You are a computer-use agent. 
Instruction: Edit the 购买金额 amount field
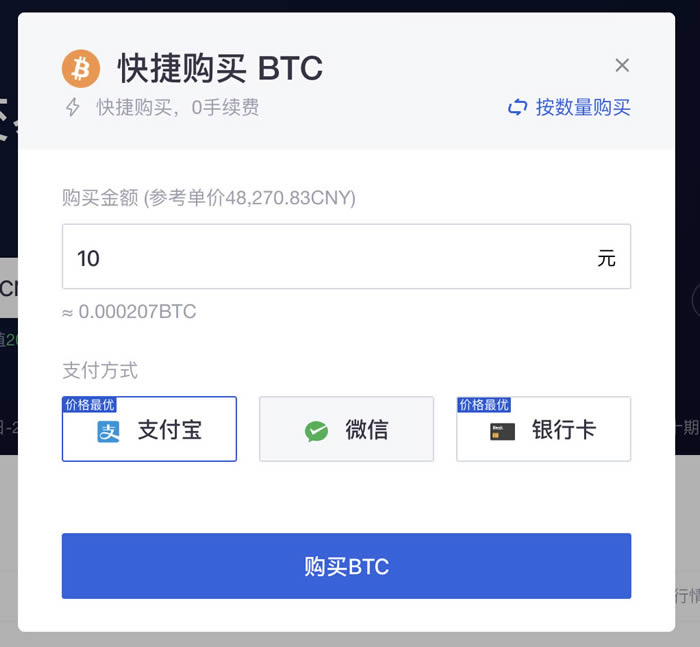coord(330,258)
